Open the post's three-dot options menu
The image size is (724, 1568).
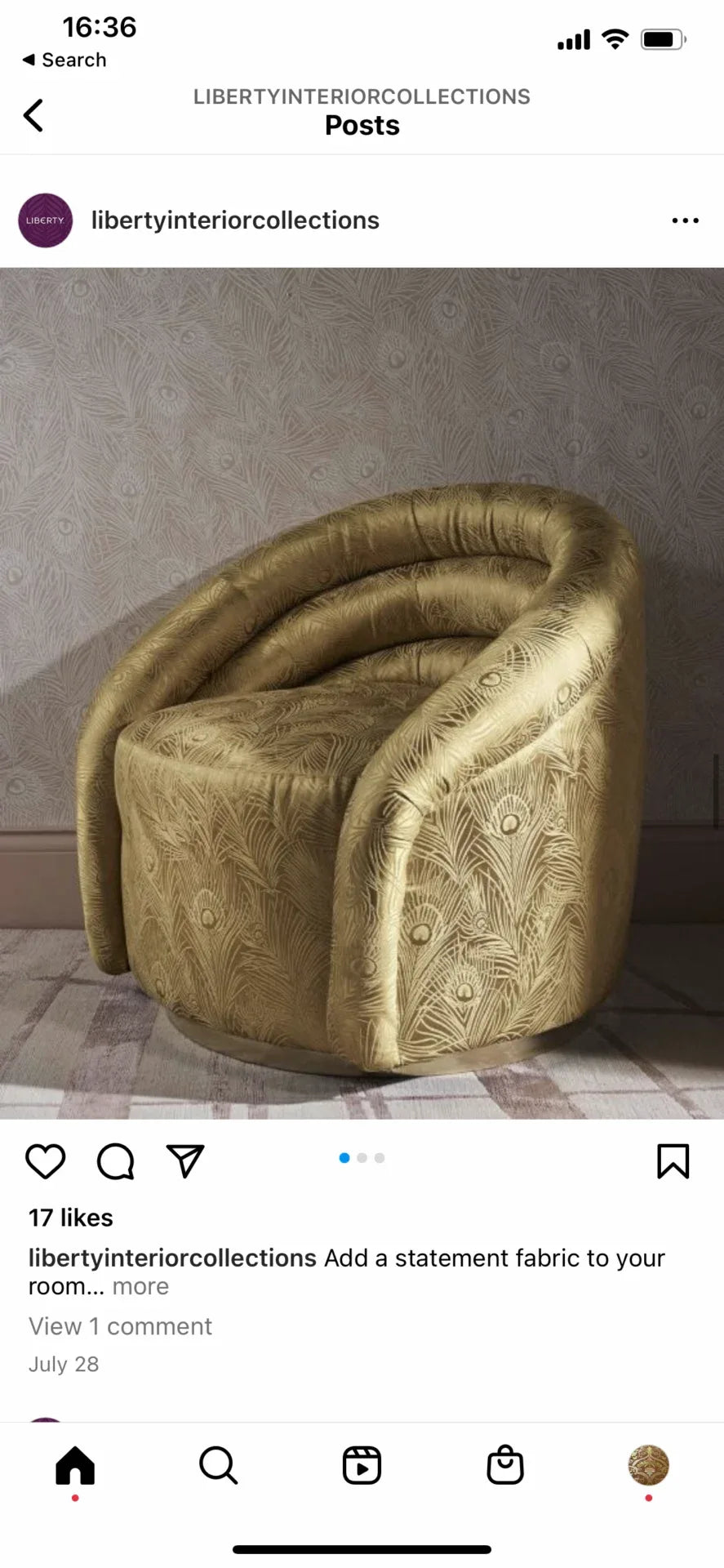[x=685, y=220]
